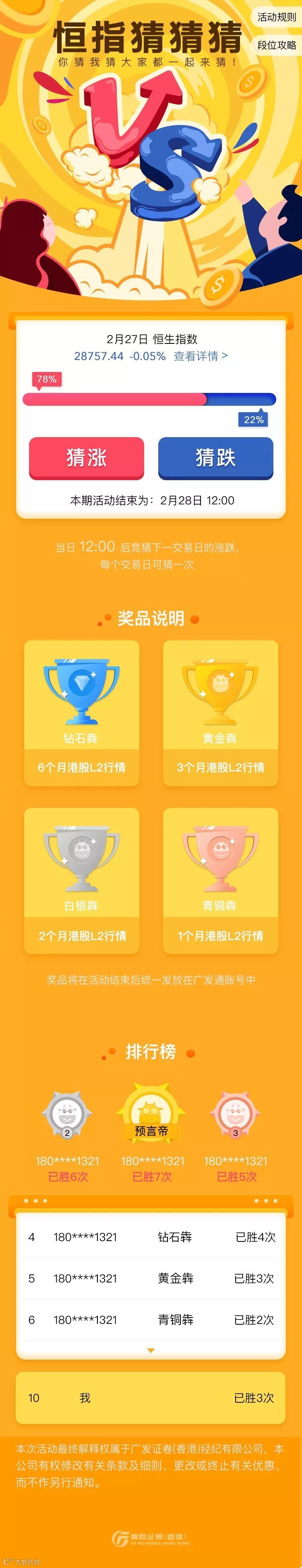Expand the 排行榜 list with the down arrow

coord(151,1350)
